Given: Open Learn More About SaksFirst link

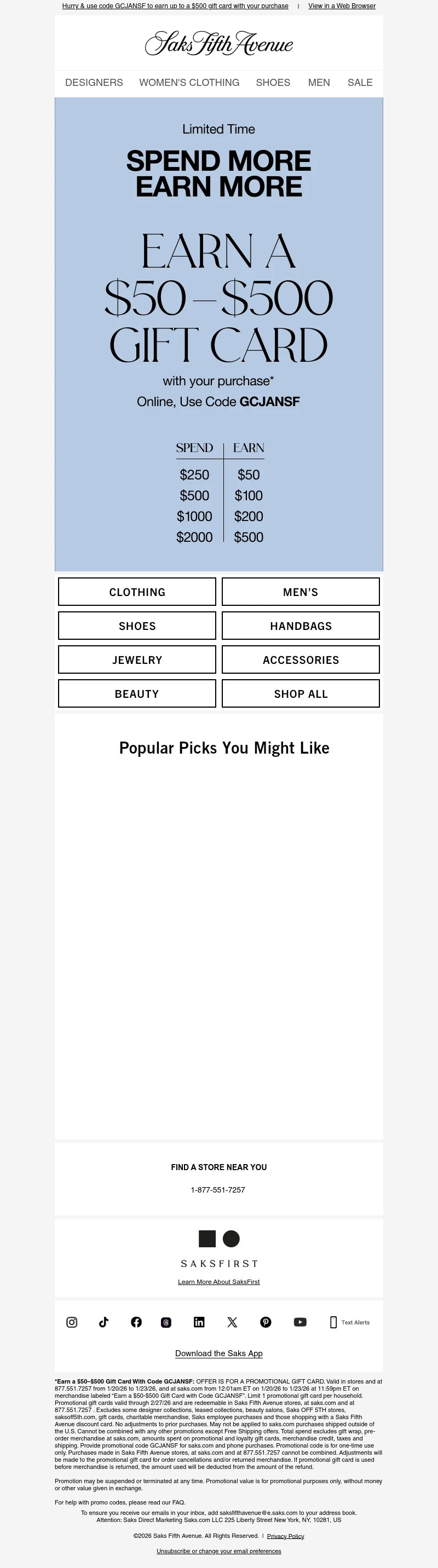Looking at the screenshot, I should [218, 1281].
